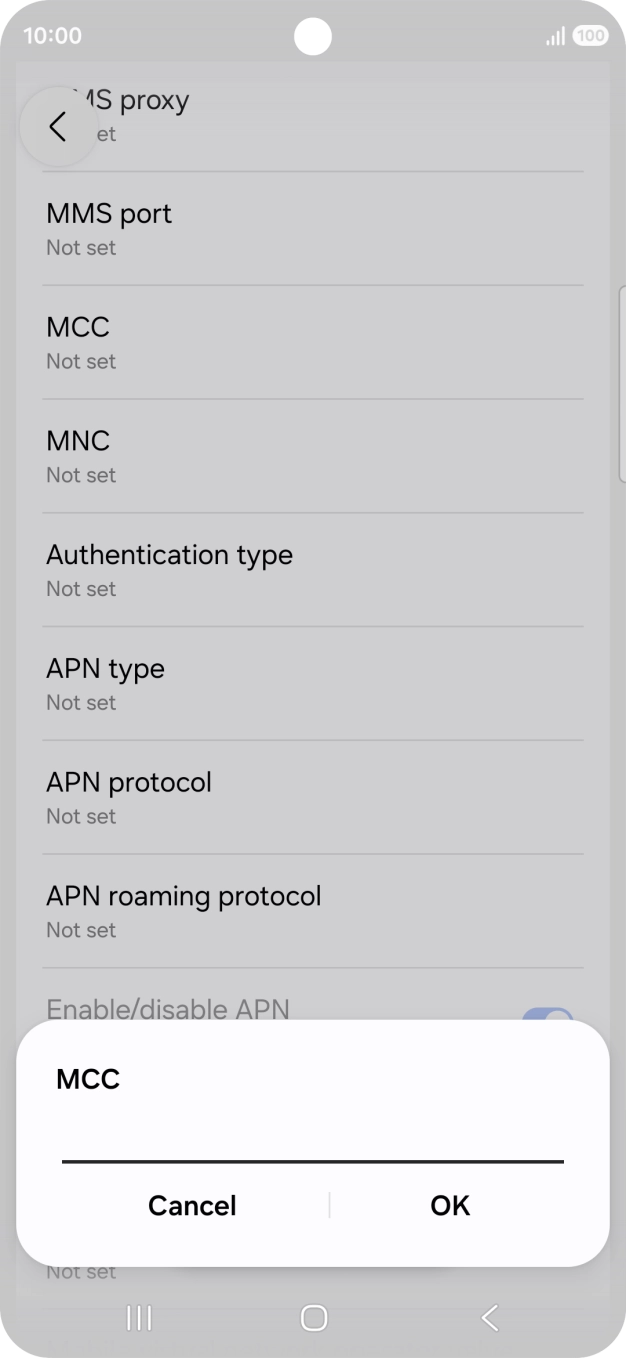Confirm MCC with OK
This screenshot has width=626, height=1358.
tap(450, 1205)
